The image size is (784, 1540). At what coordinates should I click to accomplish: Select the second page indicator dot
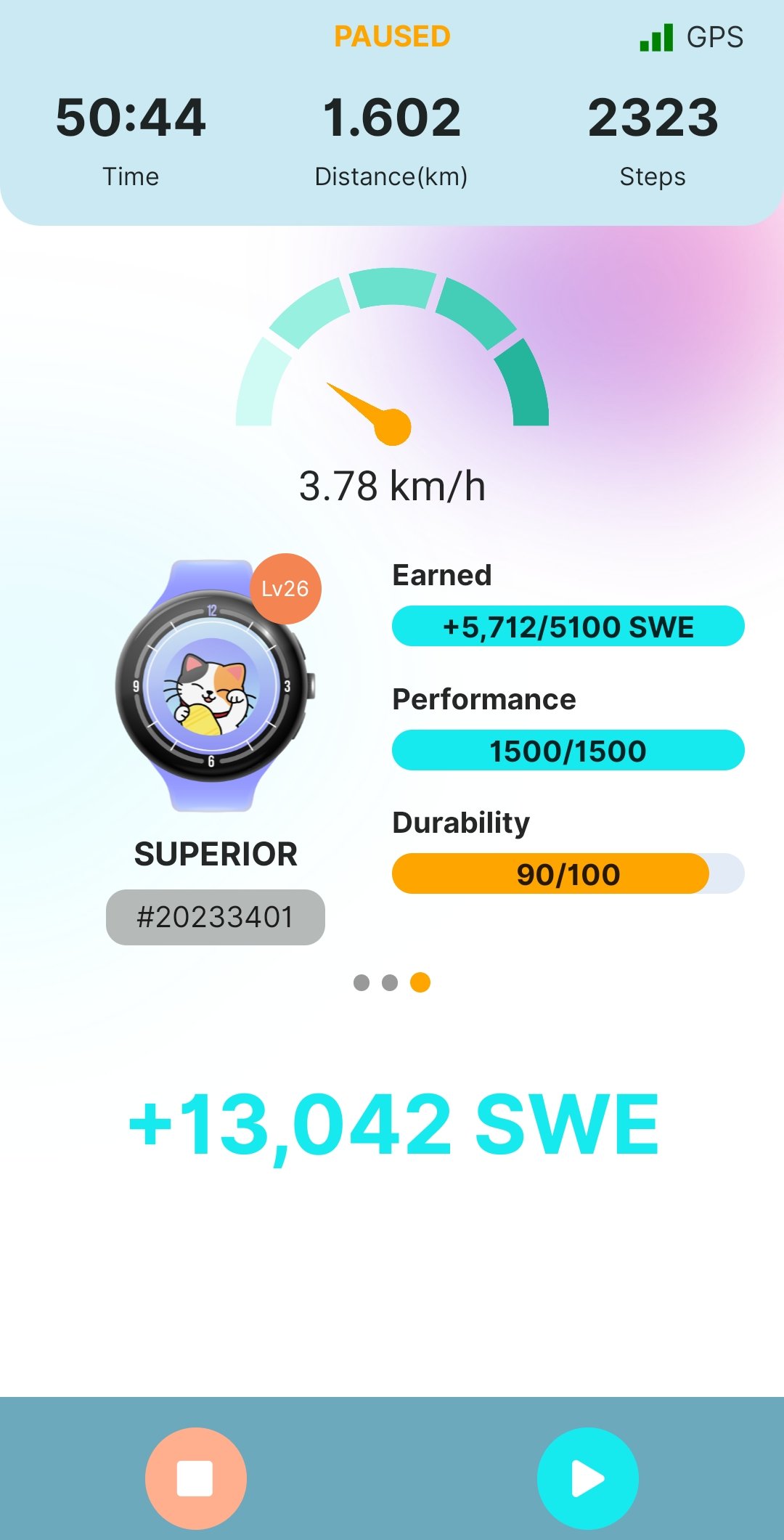pos(390,982)
